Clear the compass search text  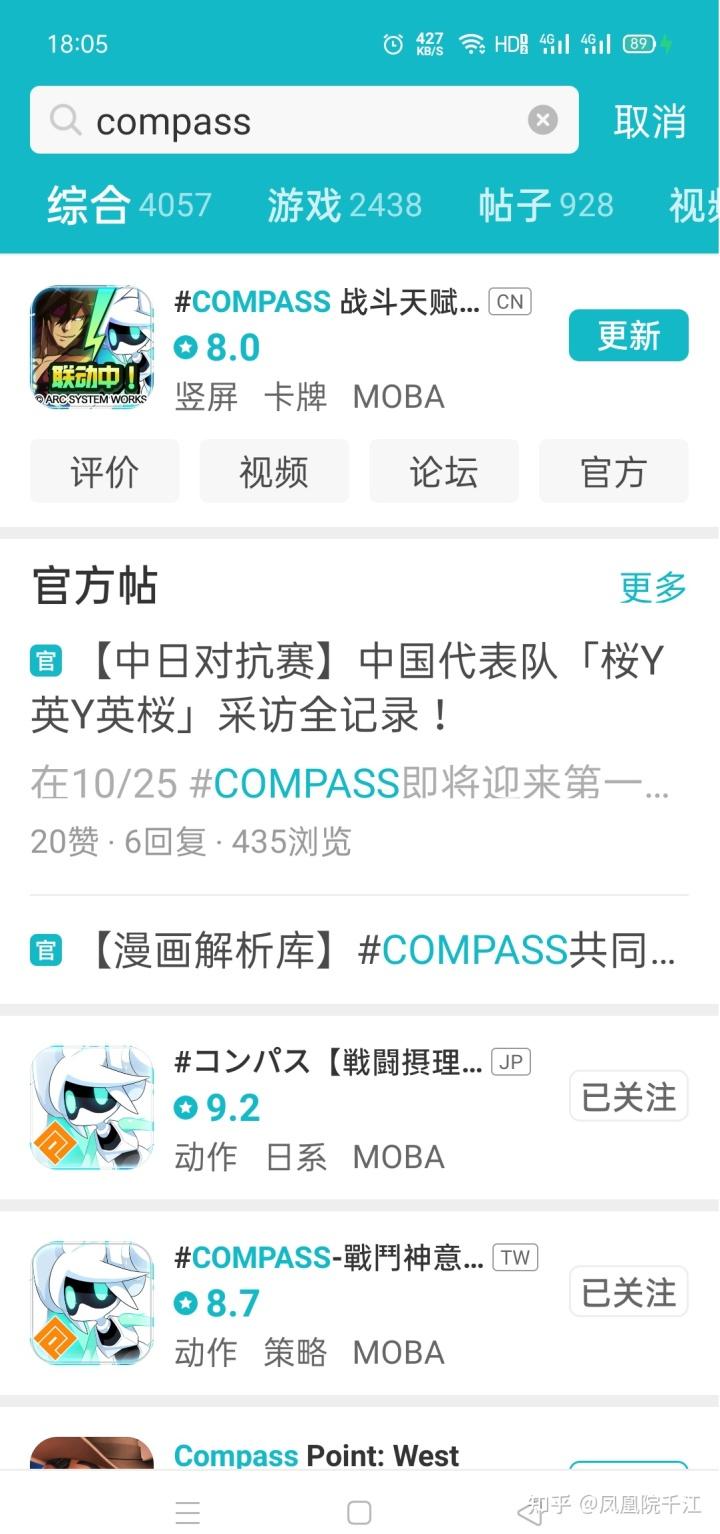click(x=542, y=121)
